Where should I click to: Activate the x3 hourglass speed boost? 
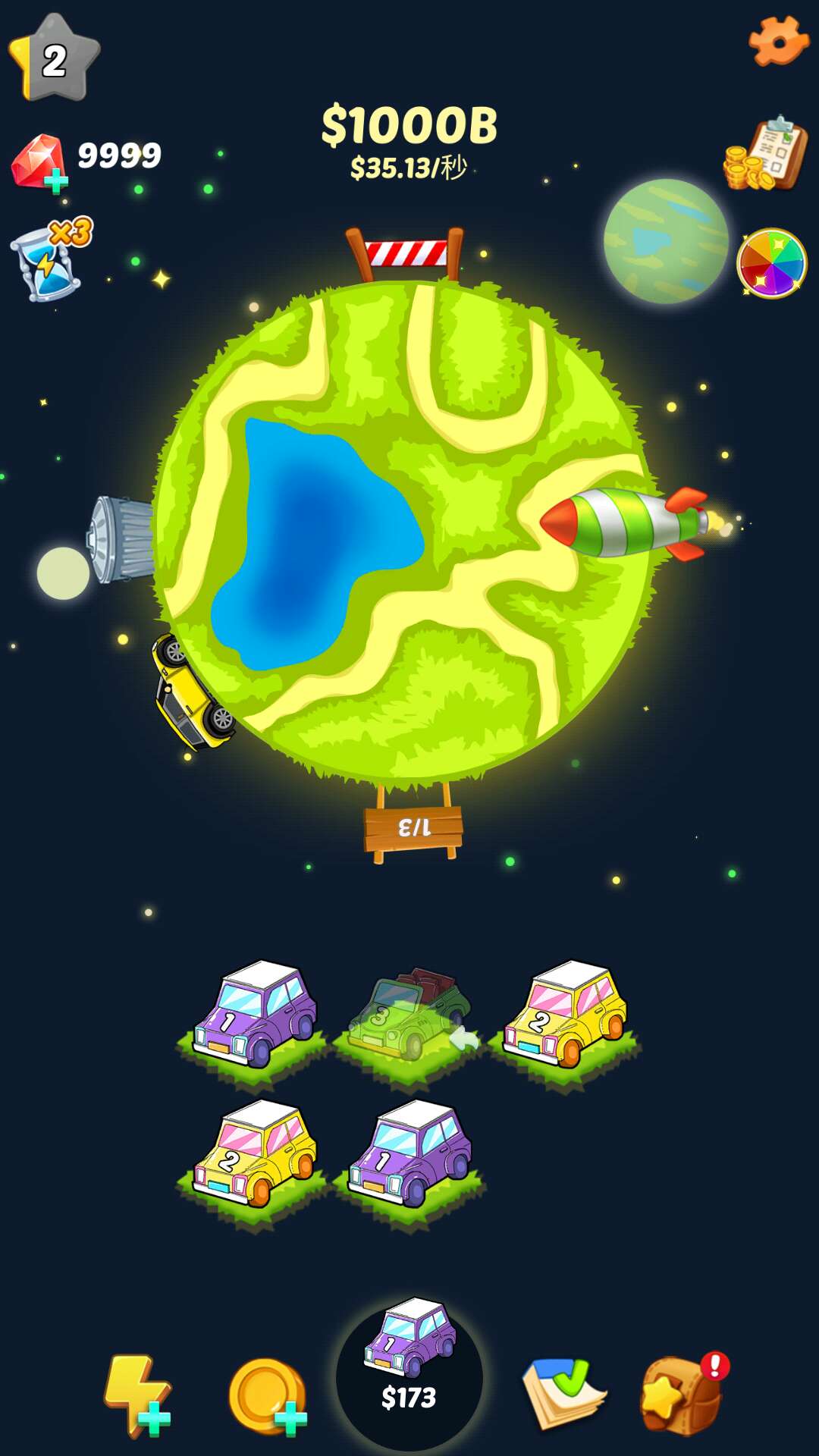pos(50,261)
